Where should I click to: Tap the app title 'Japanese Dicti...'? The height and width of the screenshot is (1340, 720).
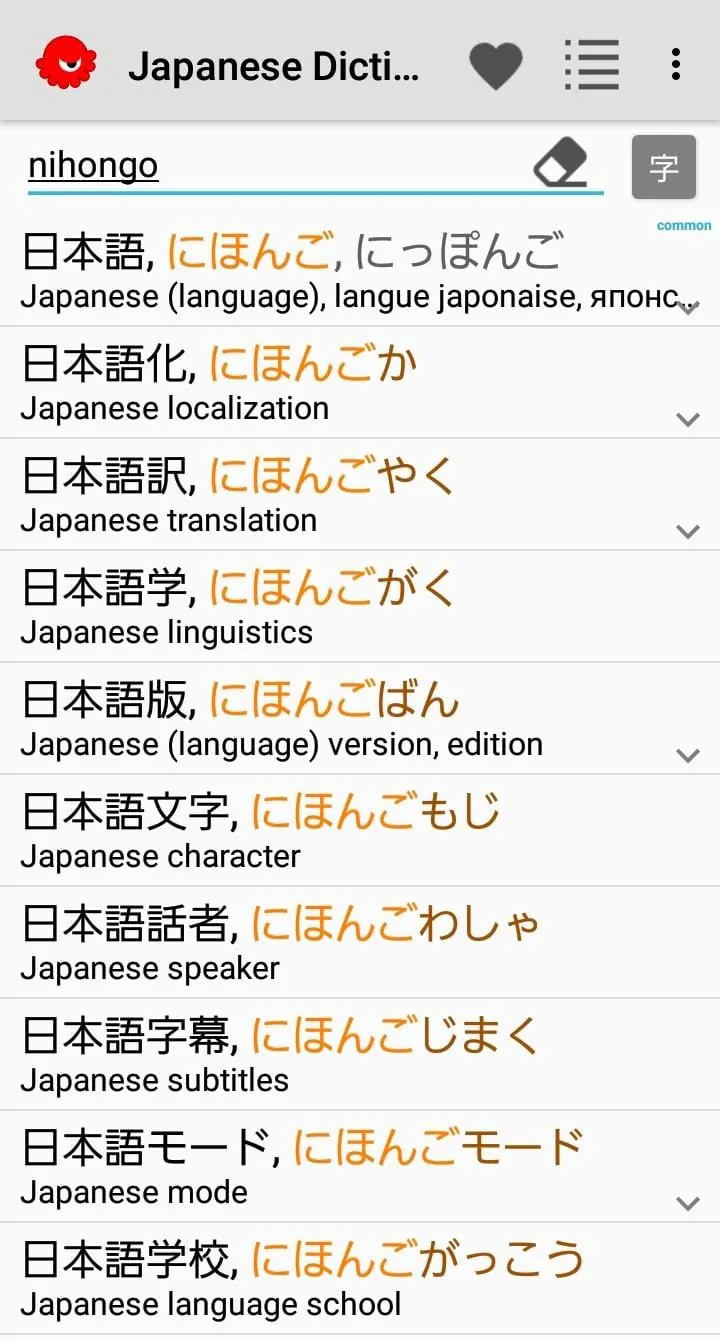[277, 66]
